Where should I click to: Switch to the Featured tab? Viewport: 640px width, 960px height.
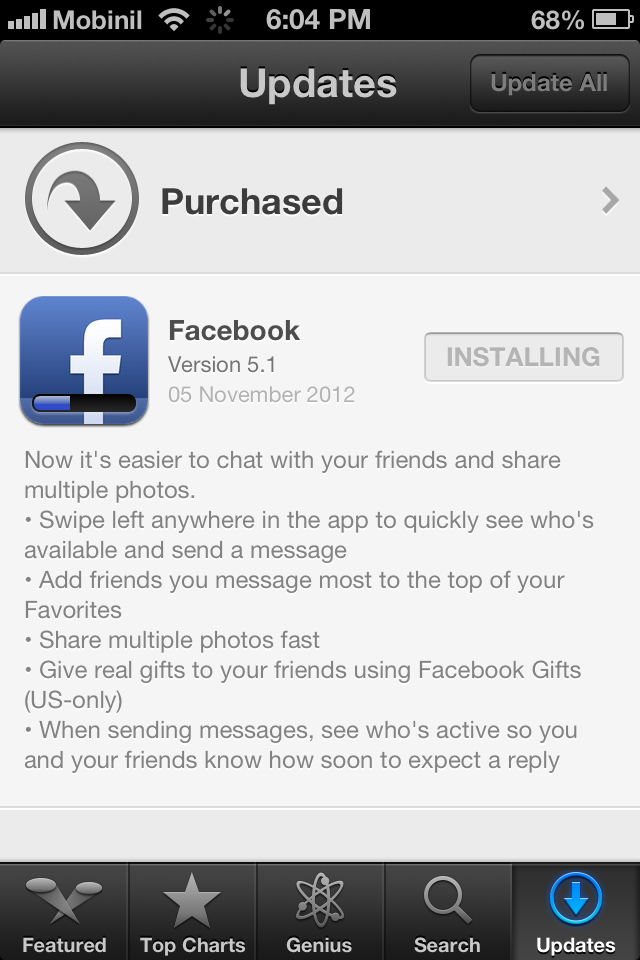tap(64, 912)
